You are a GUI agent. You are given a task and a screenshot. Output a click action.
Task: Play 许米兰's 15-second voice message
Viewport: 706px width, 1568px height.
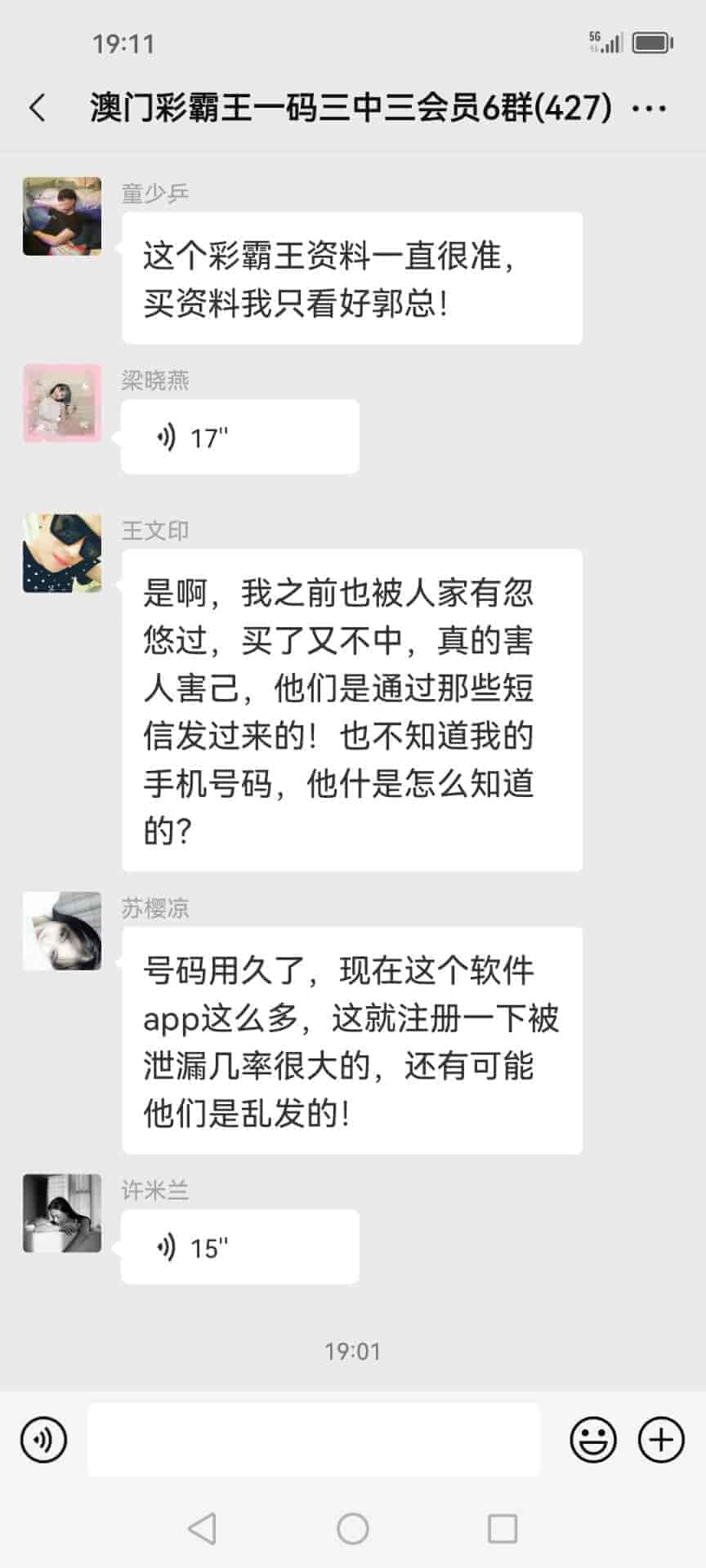[x=239, y=1247]
